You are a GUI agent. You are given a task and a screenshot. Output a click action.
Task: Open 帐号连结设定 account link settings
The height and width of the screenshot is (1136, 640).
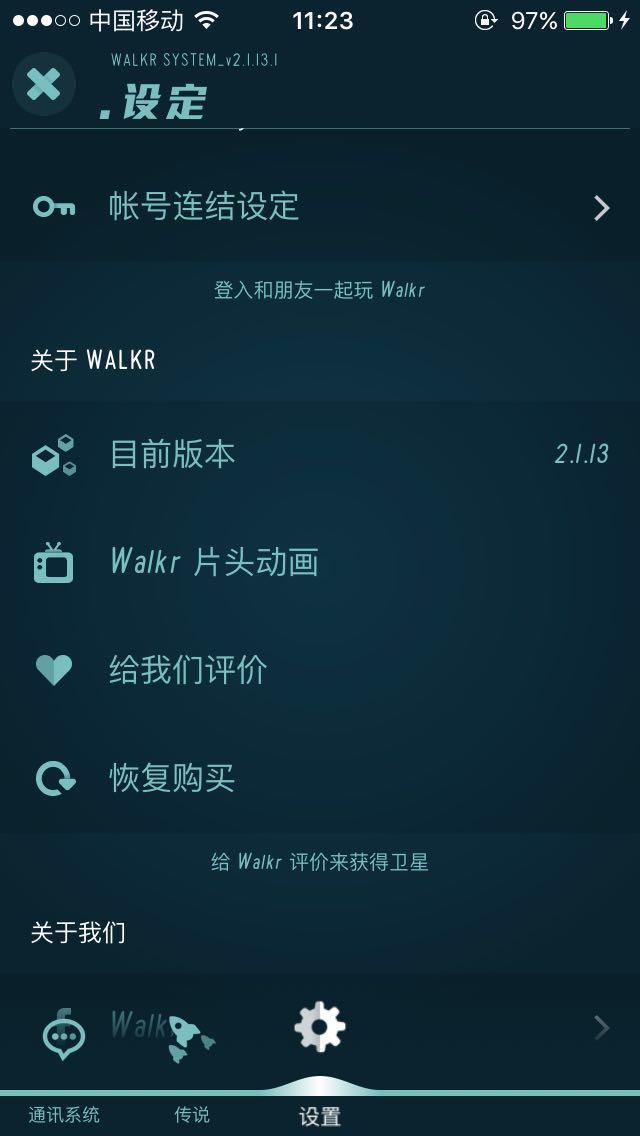click(x=320, y=207)
